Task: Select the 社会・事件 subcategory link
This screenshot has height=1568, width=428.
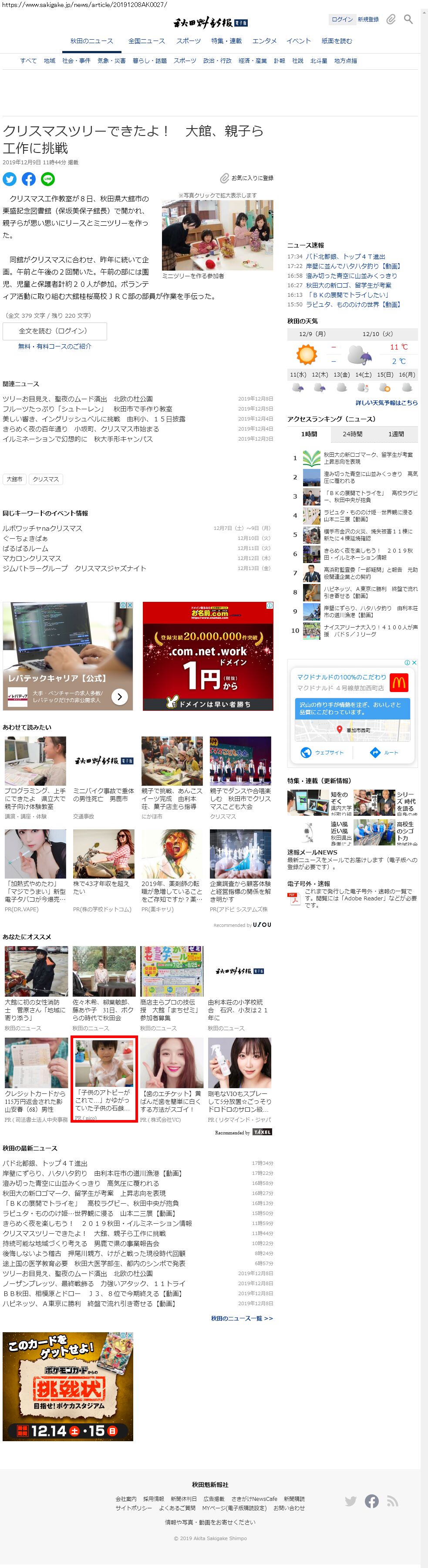Action: click(x=76, y=61)
